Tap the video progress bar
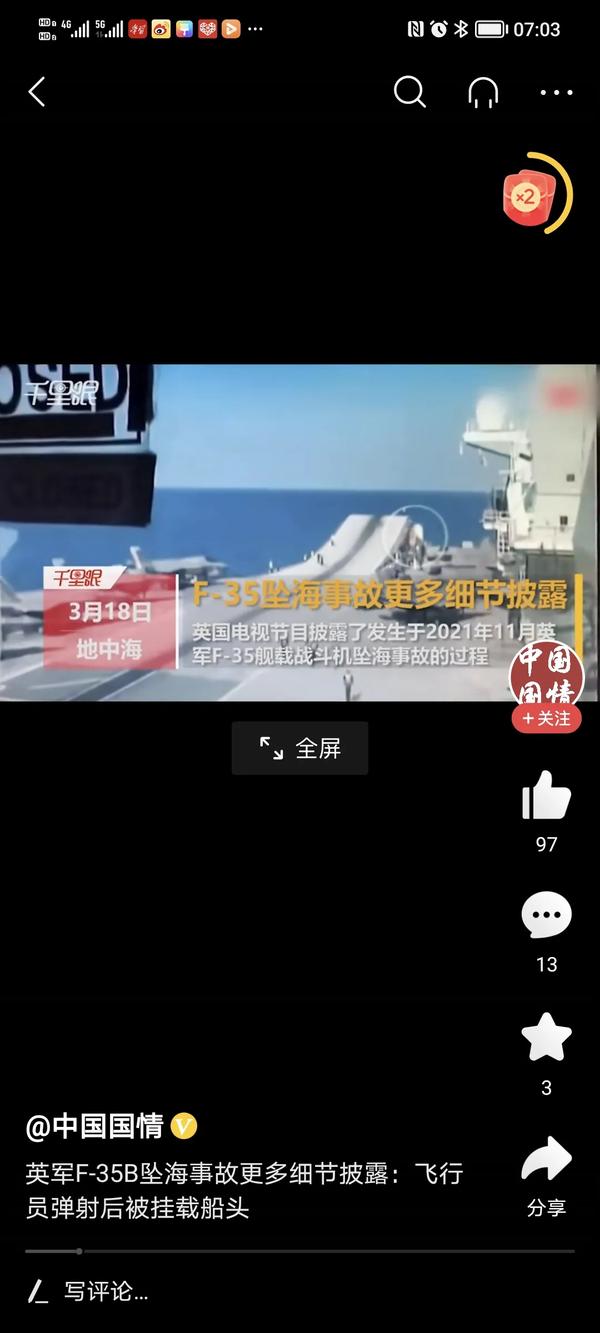The height and width of the screenshot is (1333, 600). 300,1251
